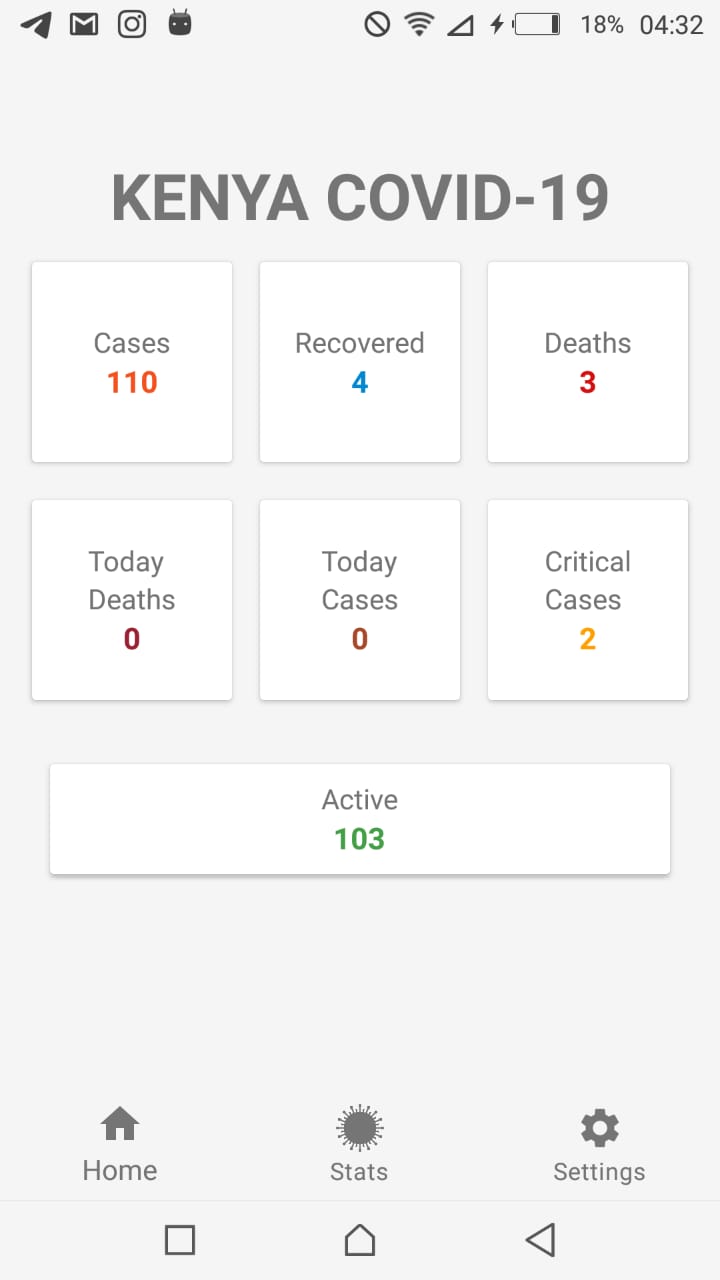Tap the Android back navigation button
720x1280 pixels.
pos(540,1239)
